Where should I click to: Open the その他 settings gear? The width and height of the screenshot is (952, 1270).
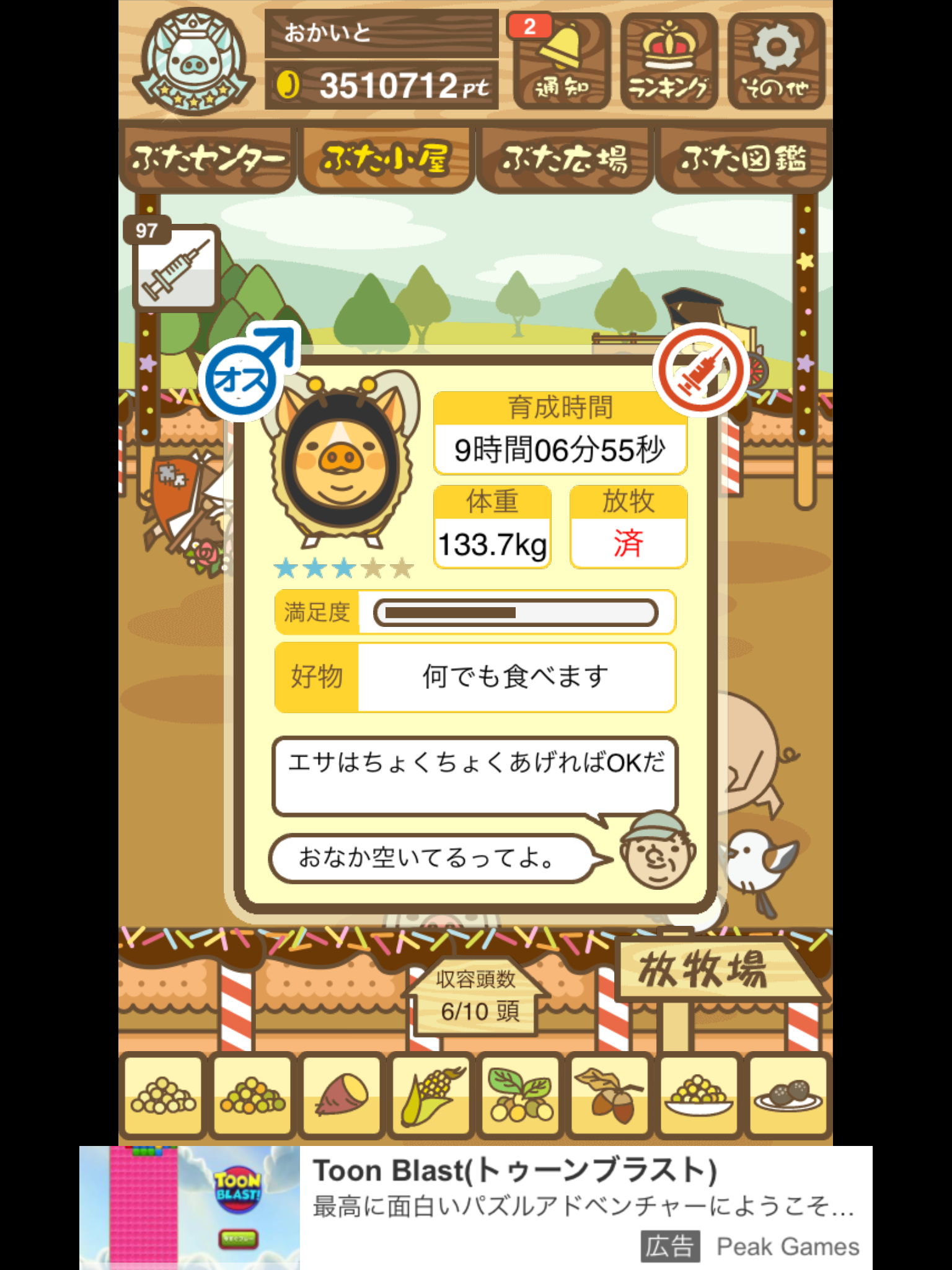(776, 61)
